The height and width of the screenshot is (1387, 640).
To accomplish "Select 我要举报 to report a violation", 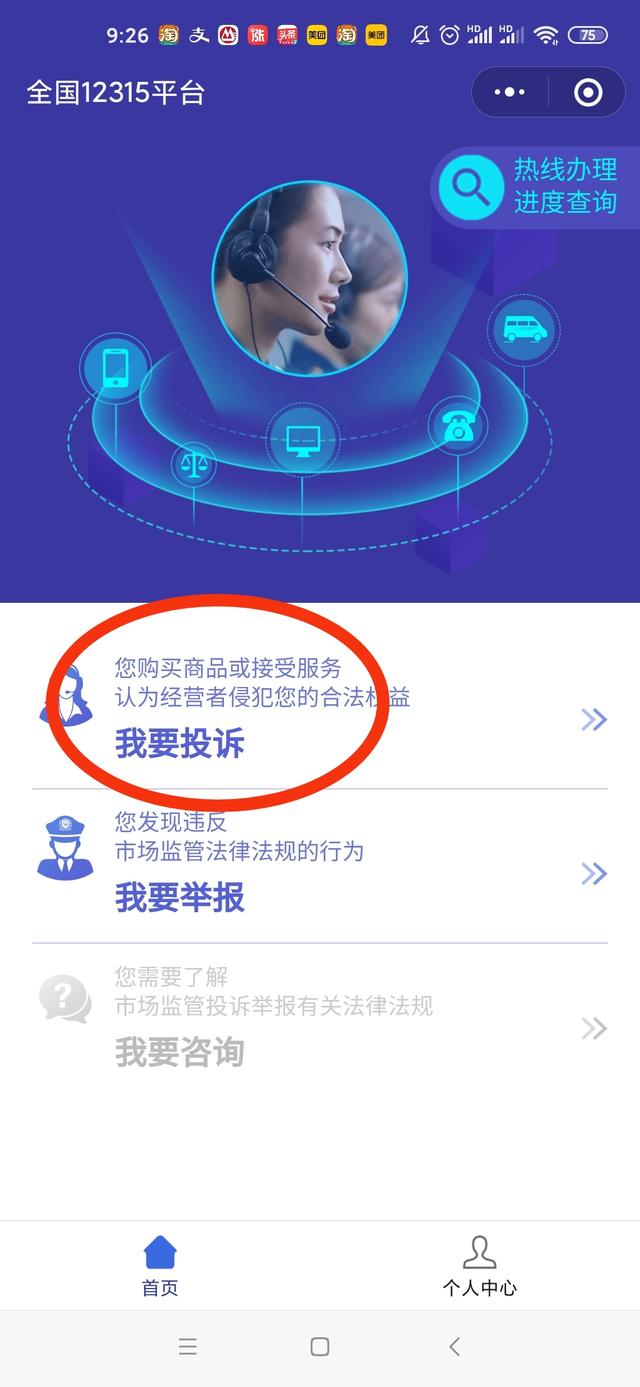I will (x=320, y=866).
